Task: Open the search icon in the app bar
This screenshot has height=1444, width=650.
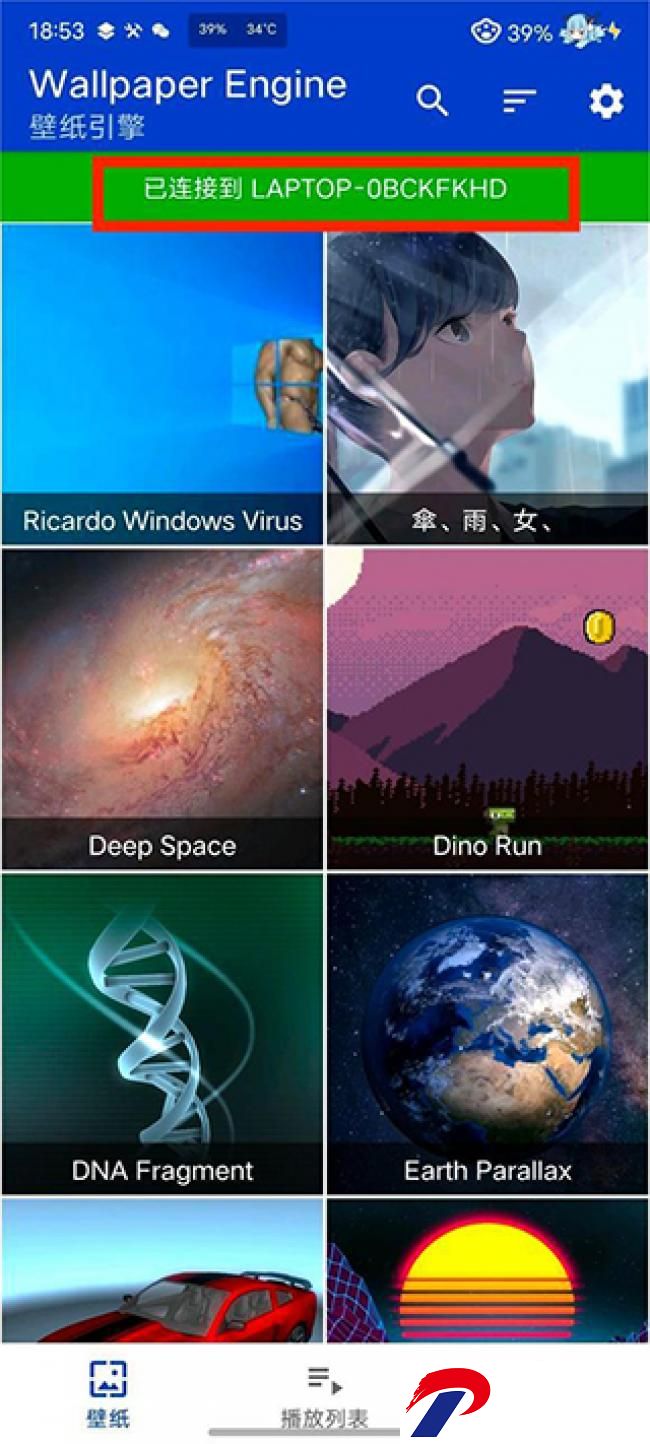Action: point(432,101)
